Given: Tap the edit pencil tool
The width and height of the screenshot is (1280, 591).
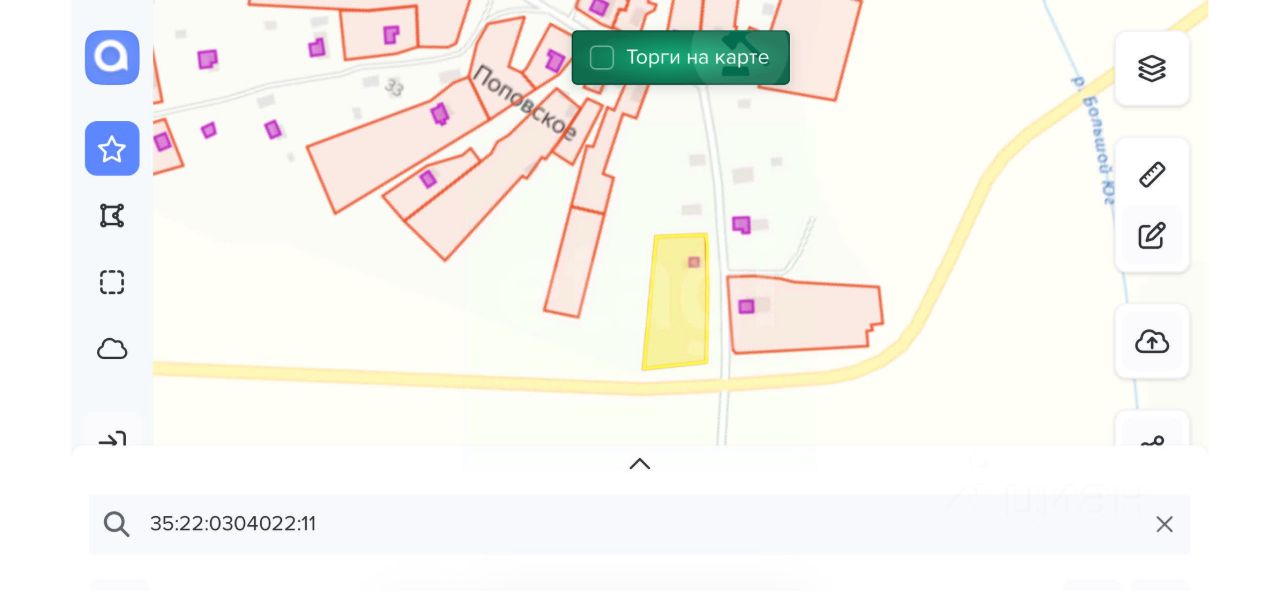Looking at the screenshot, I should pos(1152,236).
